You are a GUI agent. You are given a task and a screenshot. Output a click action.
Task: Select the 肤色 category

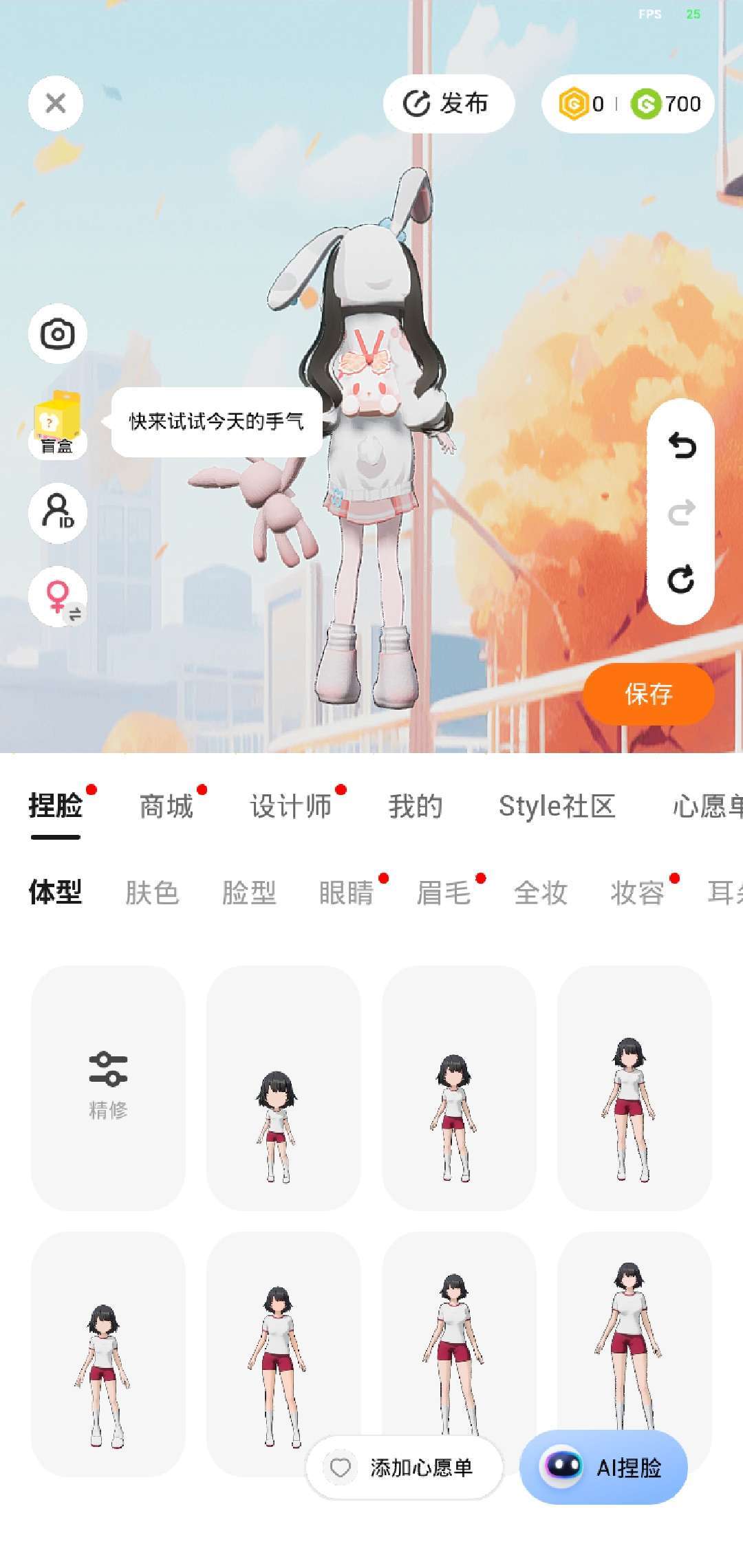click(x=152, y=893)
